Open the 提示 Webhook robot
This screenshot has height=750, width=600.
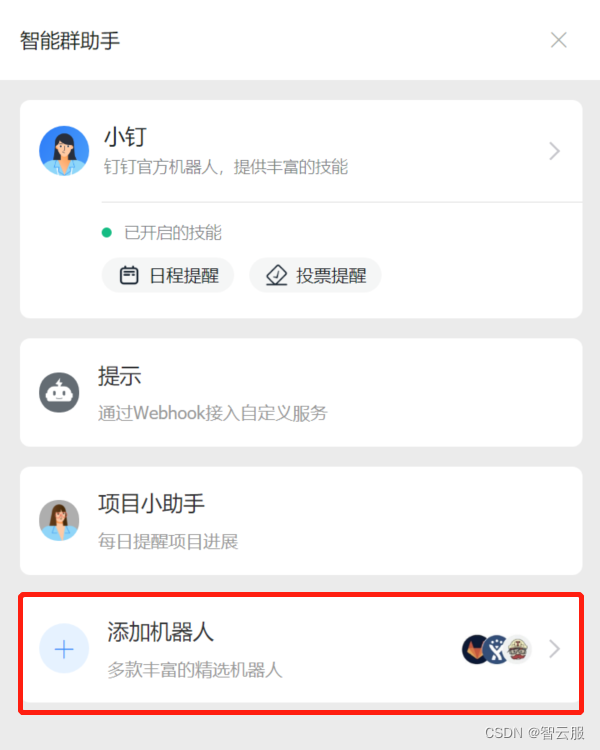[x=300, y=392]
